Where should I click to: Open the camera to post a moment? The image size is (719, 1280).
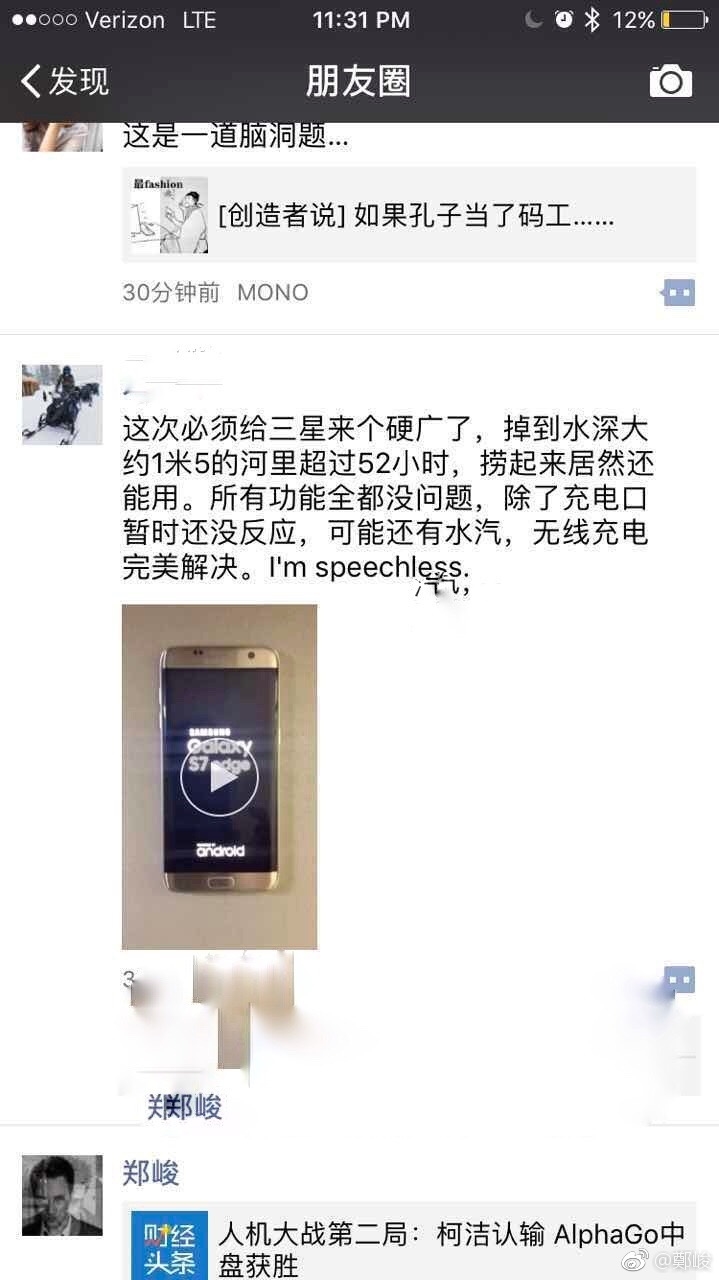coord(670,81)
